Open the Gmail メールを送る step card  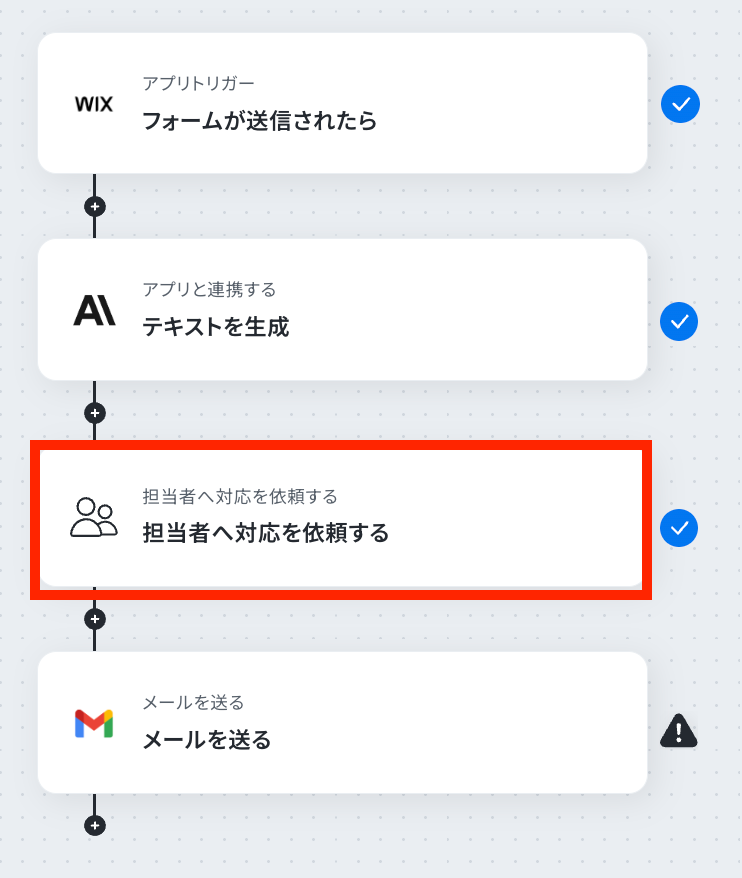pyautogui.click(x=342, y=722)
